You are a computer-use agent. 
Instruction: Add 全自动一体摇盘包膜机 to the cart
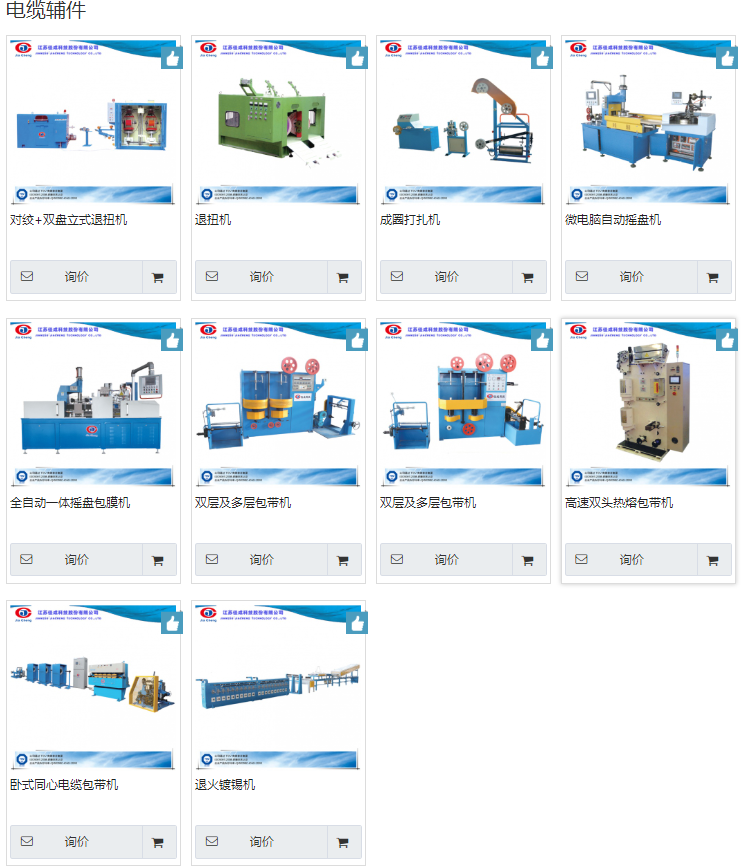158,560
